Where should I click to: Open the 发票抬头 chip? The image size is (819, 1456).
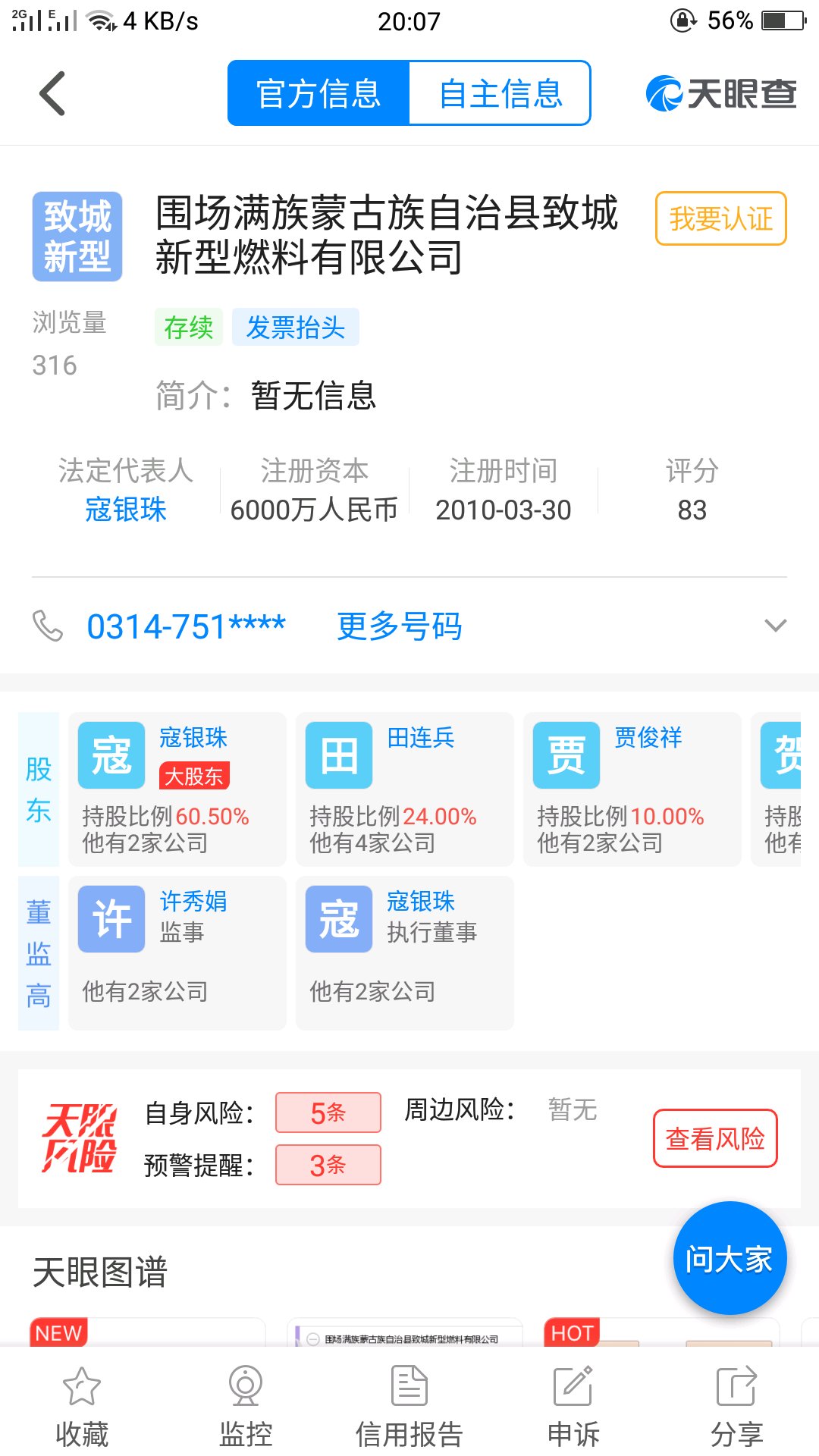(x=295, y=327)
